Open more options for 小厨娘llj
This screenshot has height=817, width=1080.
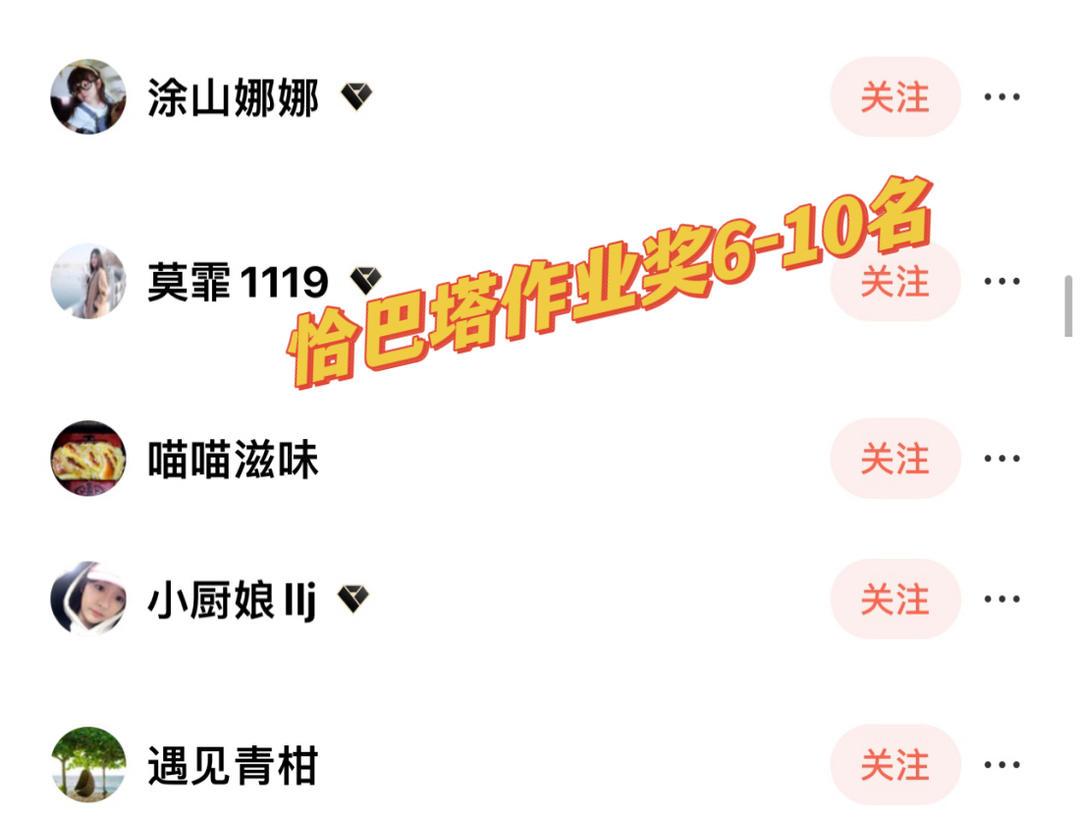point(1001,599)
